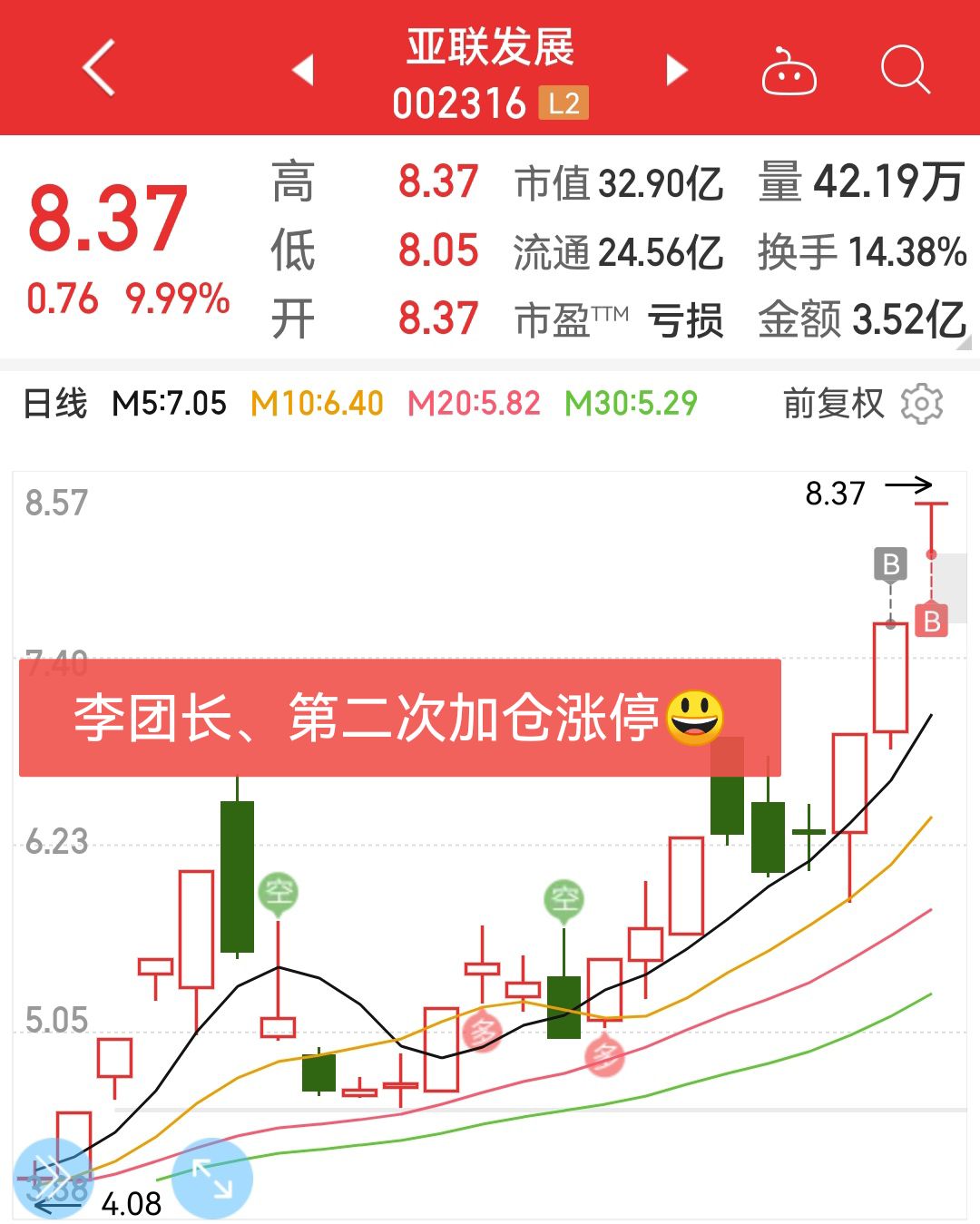This screenshot has height=1224, width=980.
Task: Open chart settings gear
Action: [x=922, y=404]
